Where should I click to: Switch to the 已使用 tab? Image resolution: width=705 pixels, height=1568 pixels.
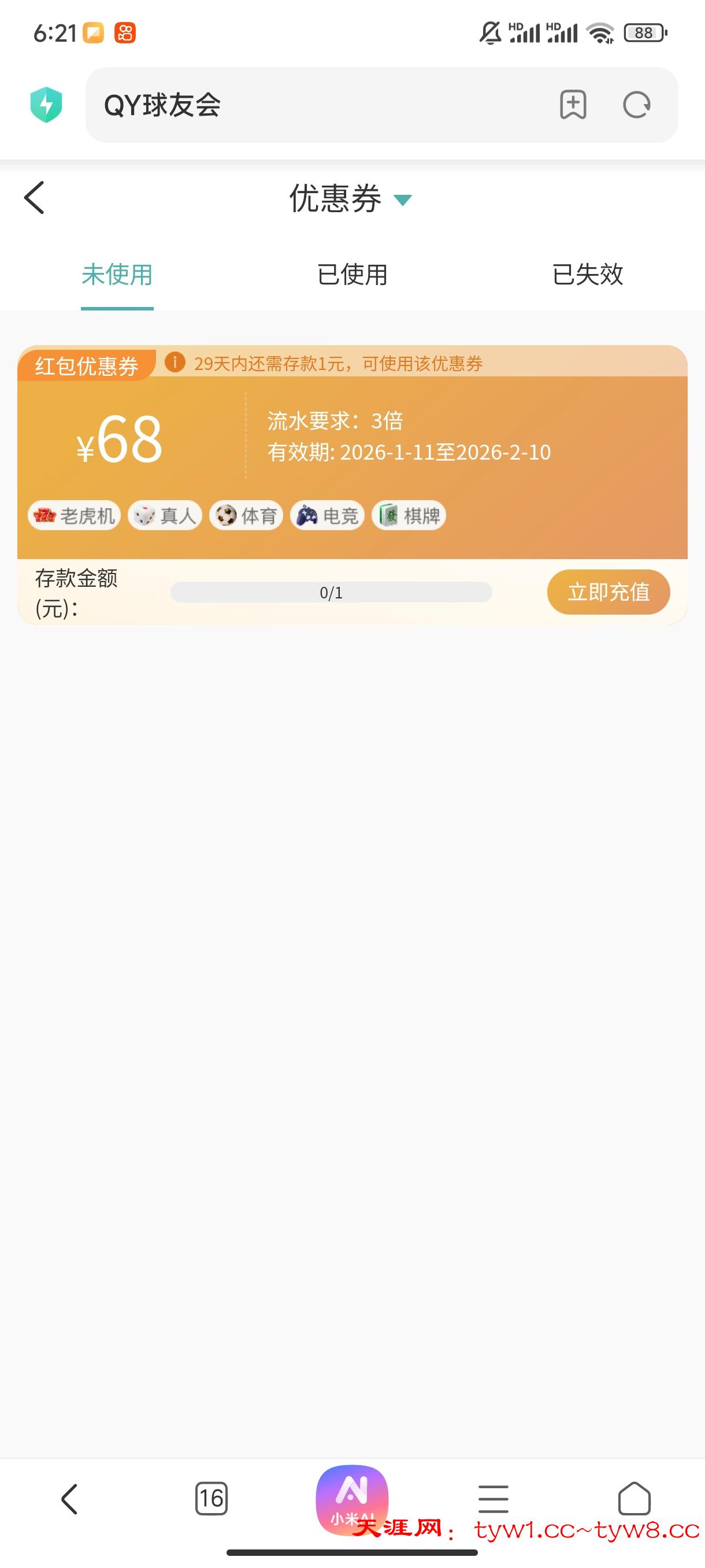[x=352, y=275]
